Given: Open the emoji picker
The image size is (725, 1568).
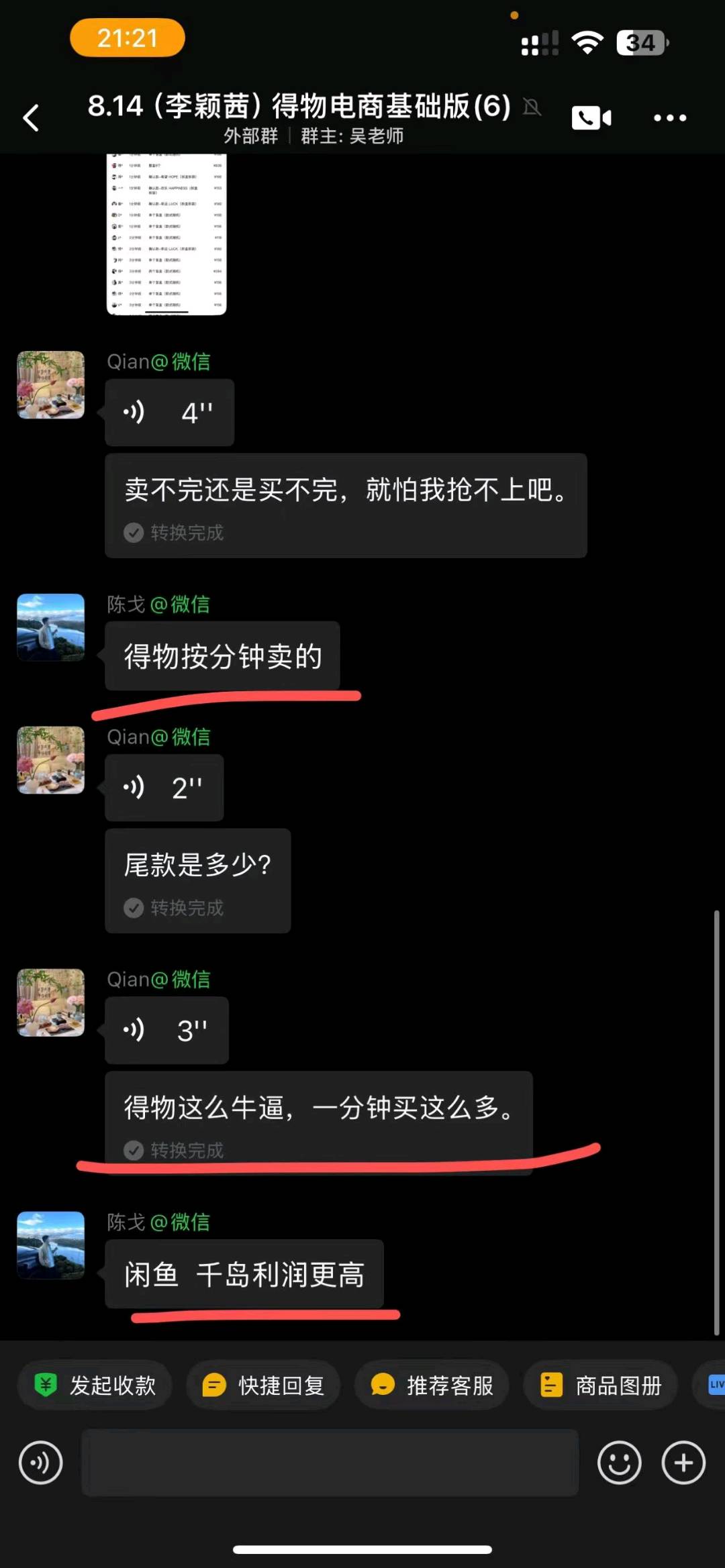Looking at the screenshot, I should click(619, 1463).
